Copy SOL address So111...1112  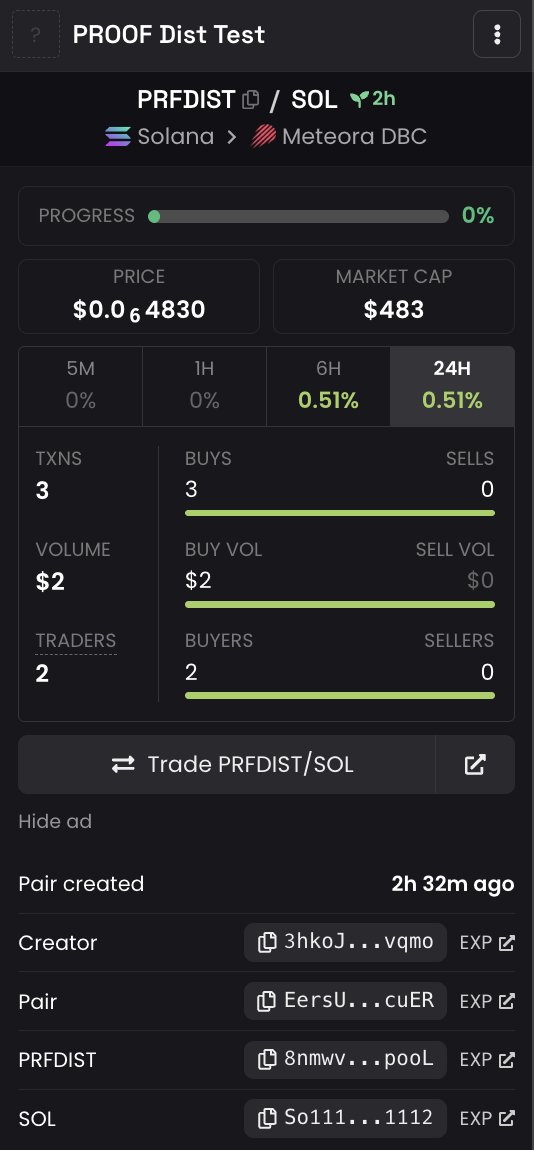[345, 1118]
